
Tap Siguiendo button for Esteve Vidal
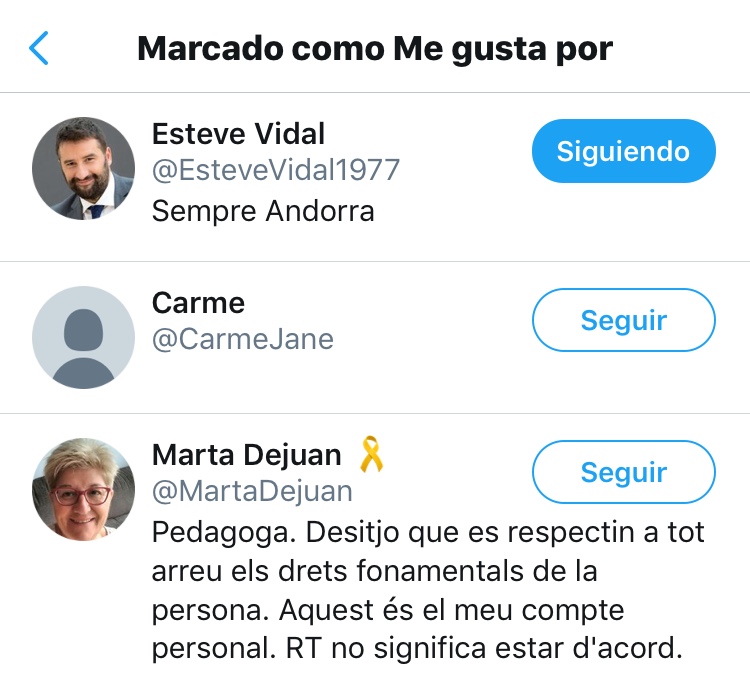coord(623,152)
